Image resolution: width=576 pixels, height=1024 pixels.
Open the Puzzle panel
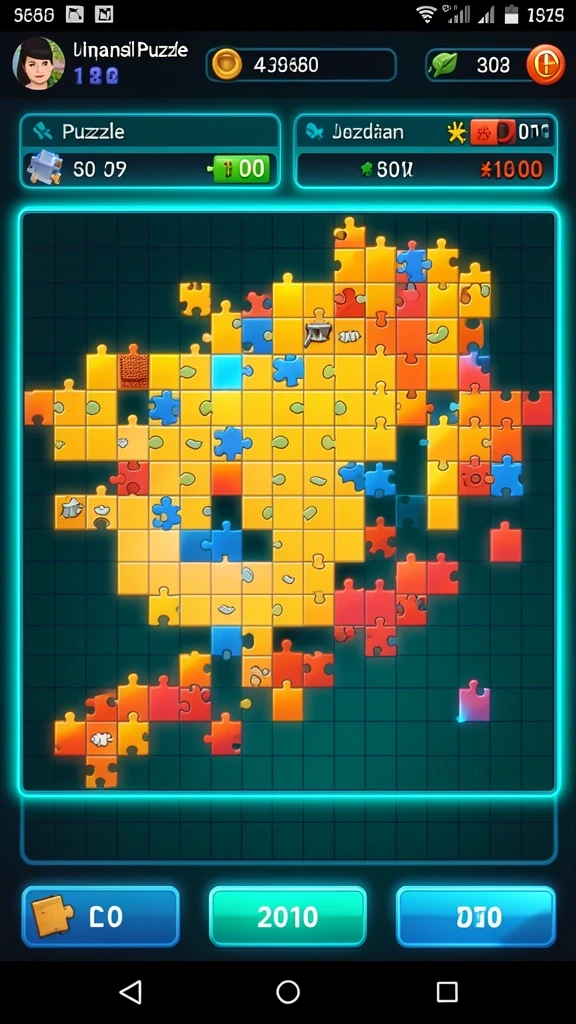click(150, 152)
